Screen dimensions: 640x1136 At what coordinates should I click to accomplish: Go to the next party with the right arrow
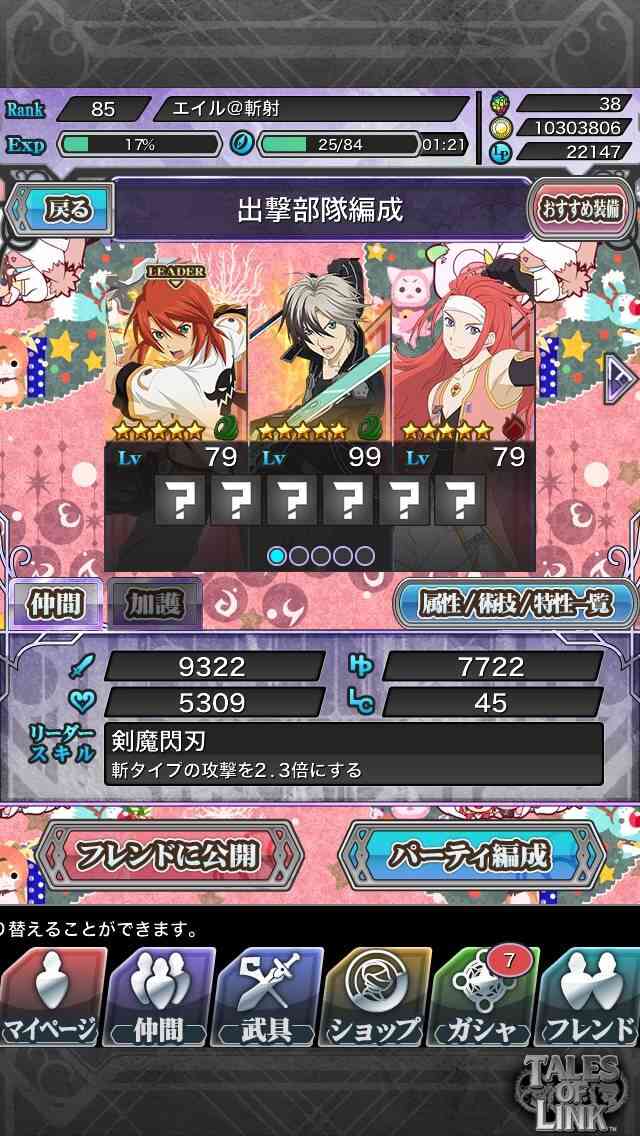[x=619, y=380]
